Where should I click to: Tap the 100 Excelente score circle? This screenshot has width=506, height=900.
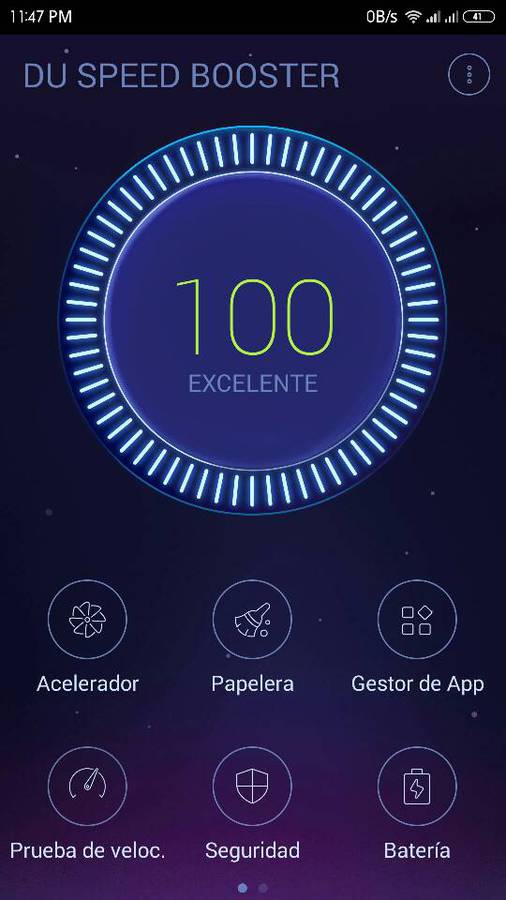tap(252, 320)
